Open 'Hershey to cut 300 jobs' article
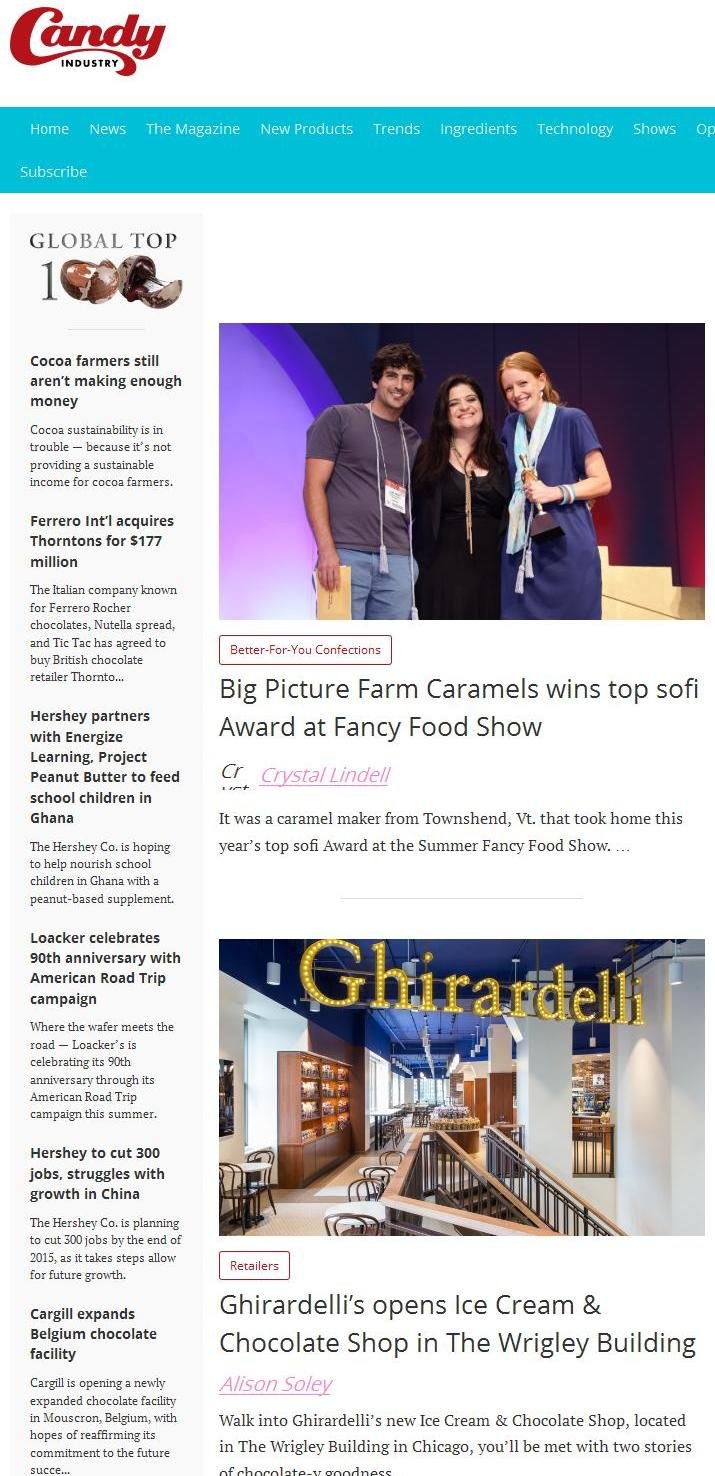 97,1173
